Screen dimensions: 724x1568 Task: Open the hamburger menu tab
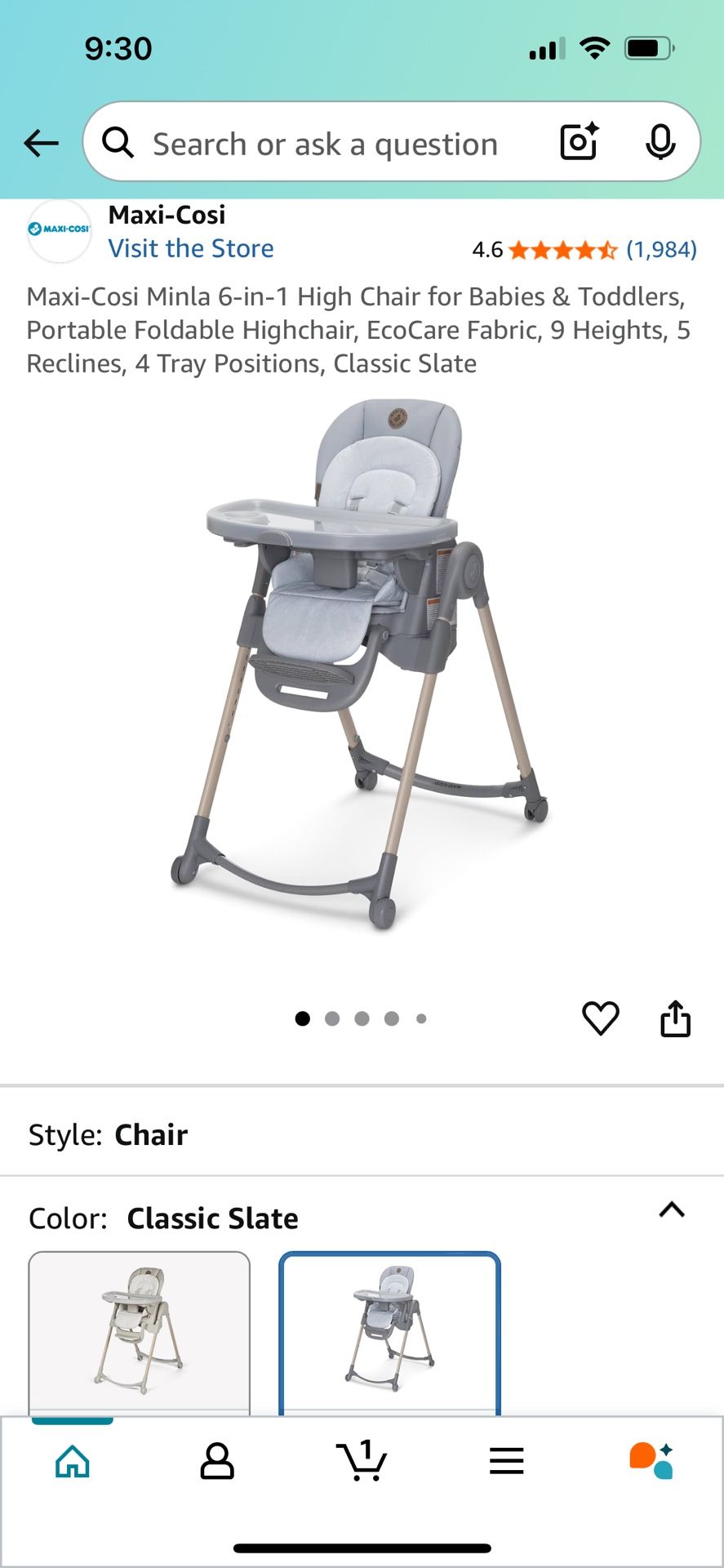click(506, 1461)
